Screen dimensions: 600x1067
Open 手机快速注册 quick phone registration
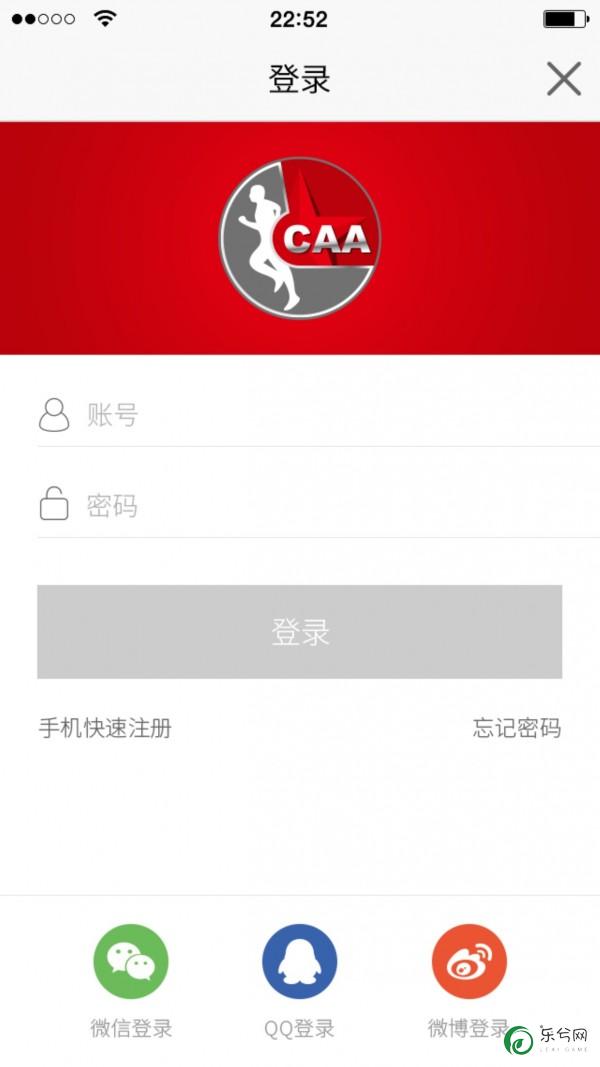[x=105, y=728]
